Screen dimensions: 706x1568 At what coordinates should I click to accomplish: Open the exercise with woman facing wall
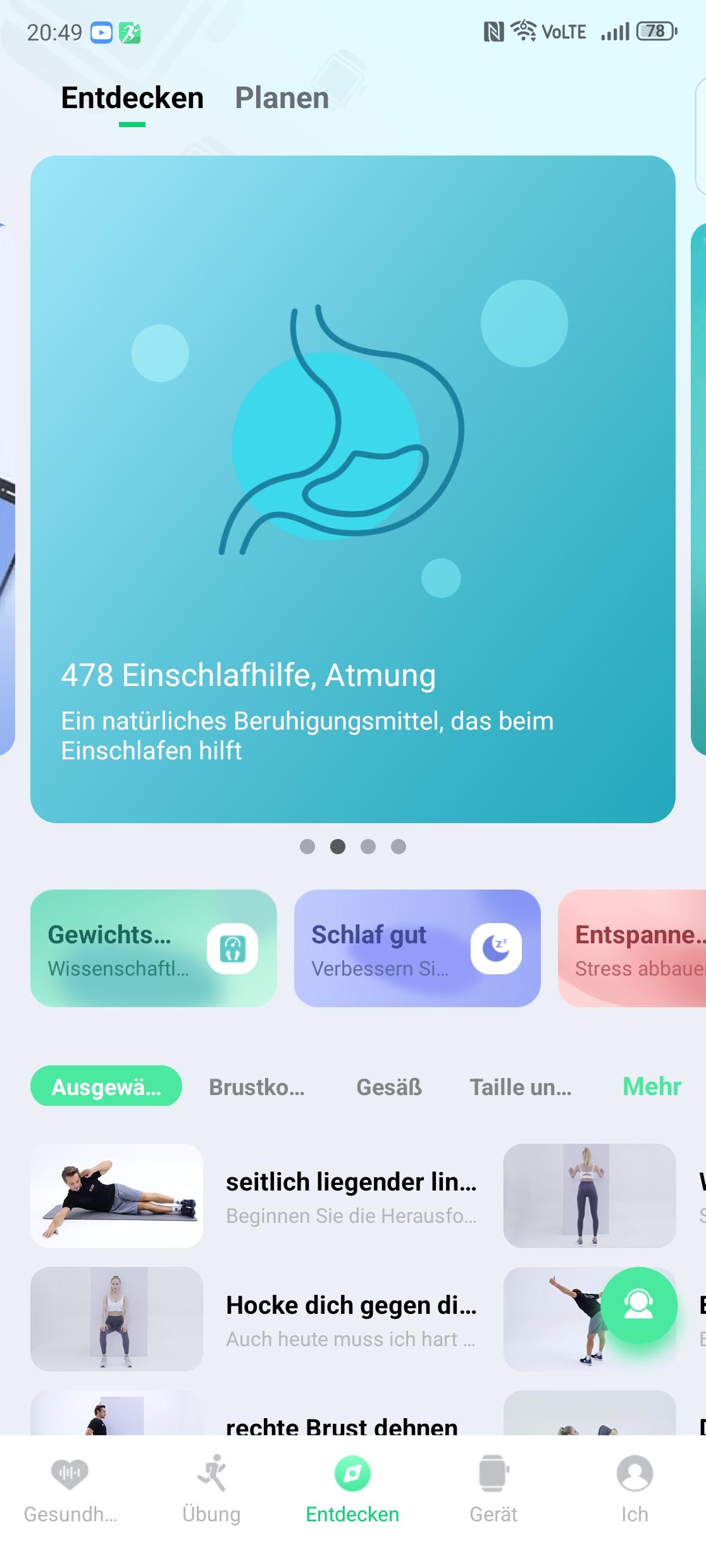589,1196
